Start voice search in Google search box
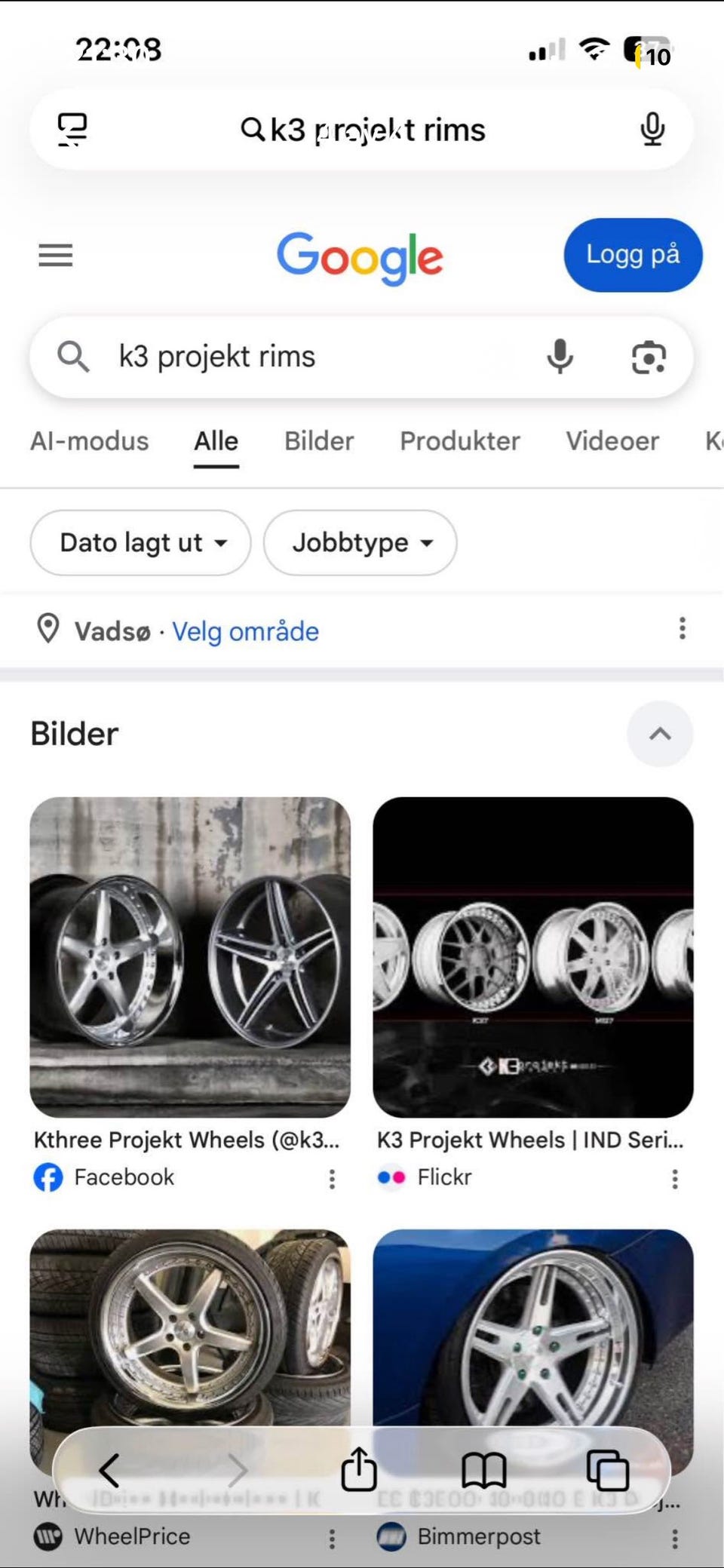 pyautogui.click(x=560, y=357)
